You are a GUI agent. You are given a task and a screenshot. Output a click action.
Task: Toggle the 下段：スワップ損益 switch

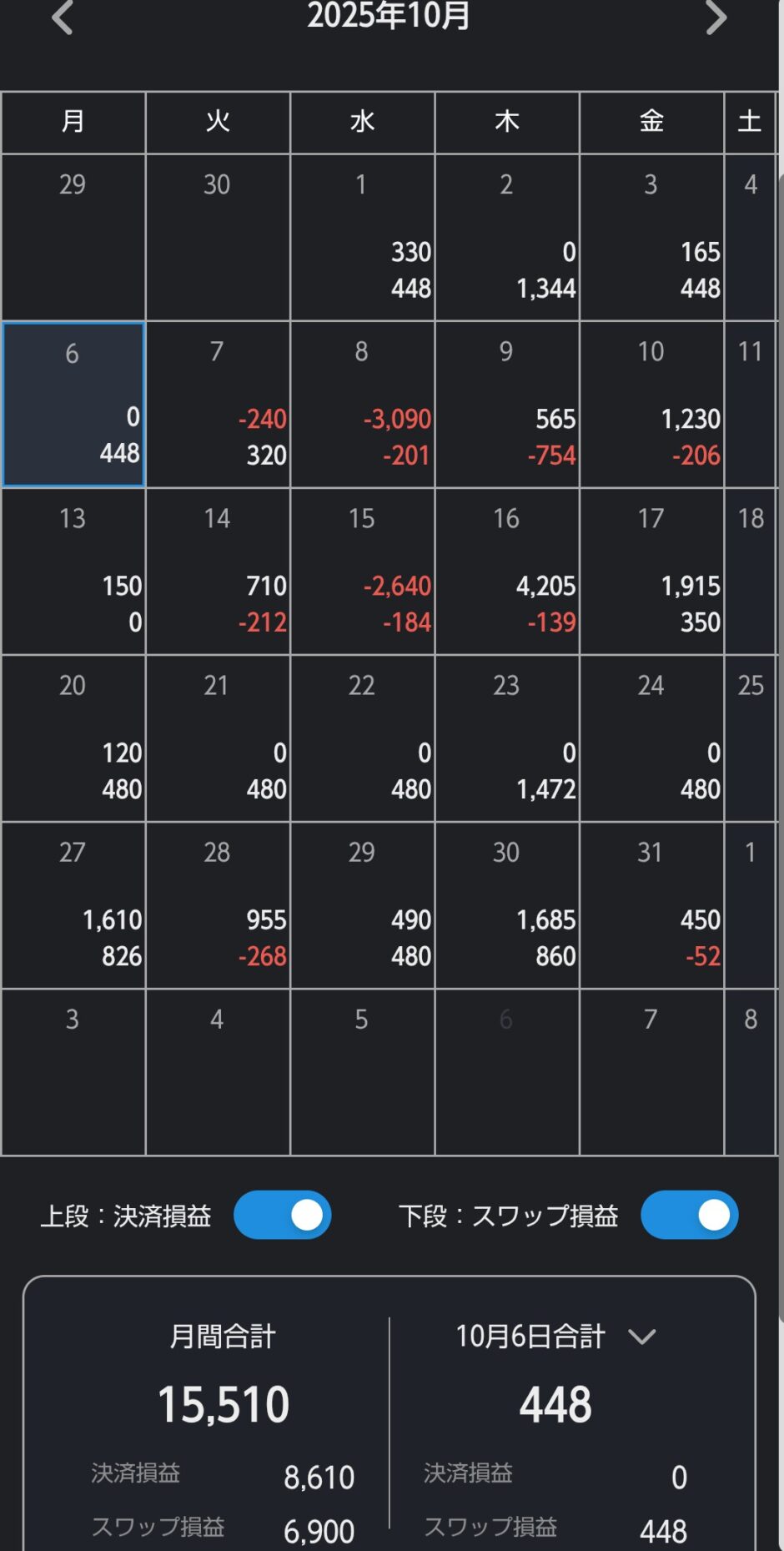point(689,1215)
